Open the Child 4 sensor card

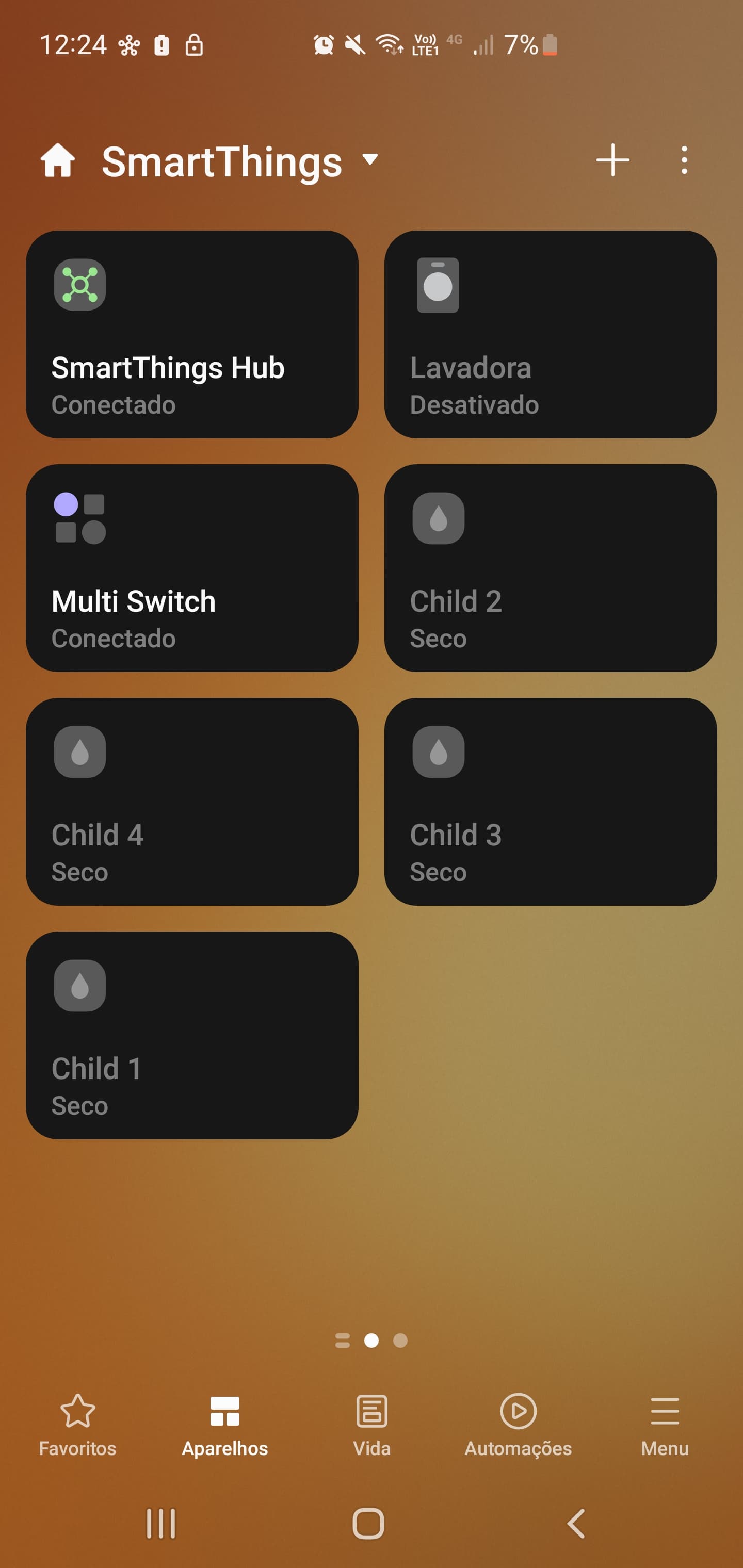192,802
